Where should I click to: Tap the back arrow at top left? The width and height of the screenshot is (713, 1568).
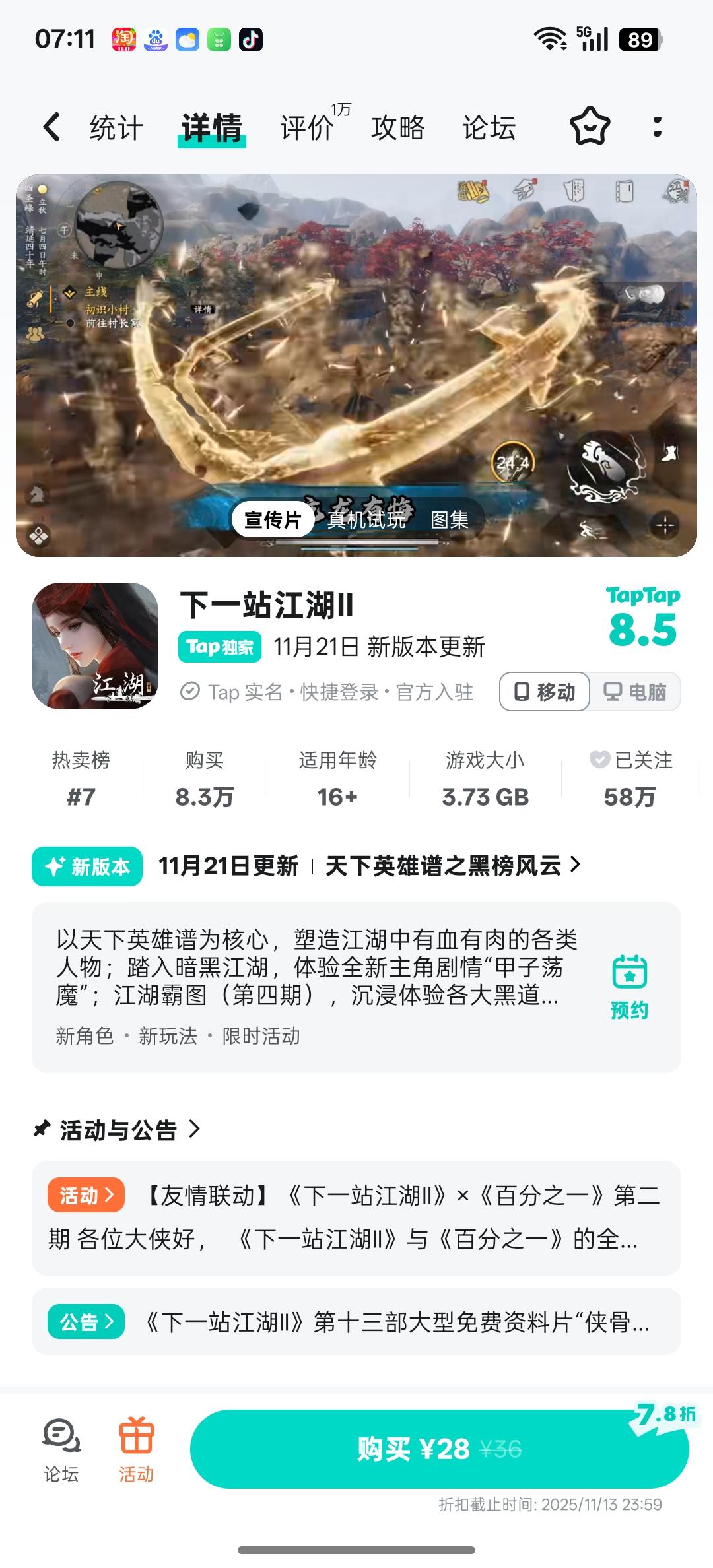point(52,127)
